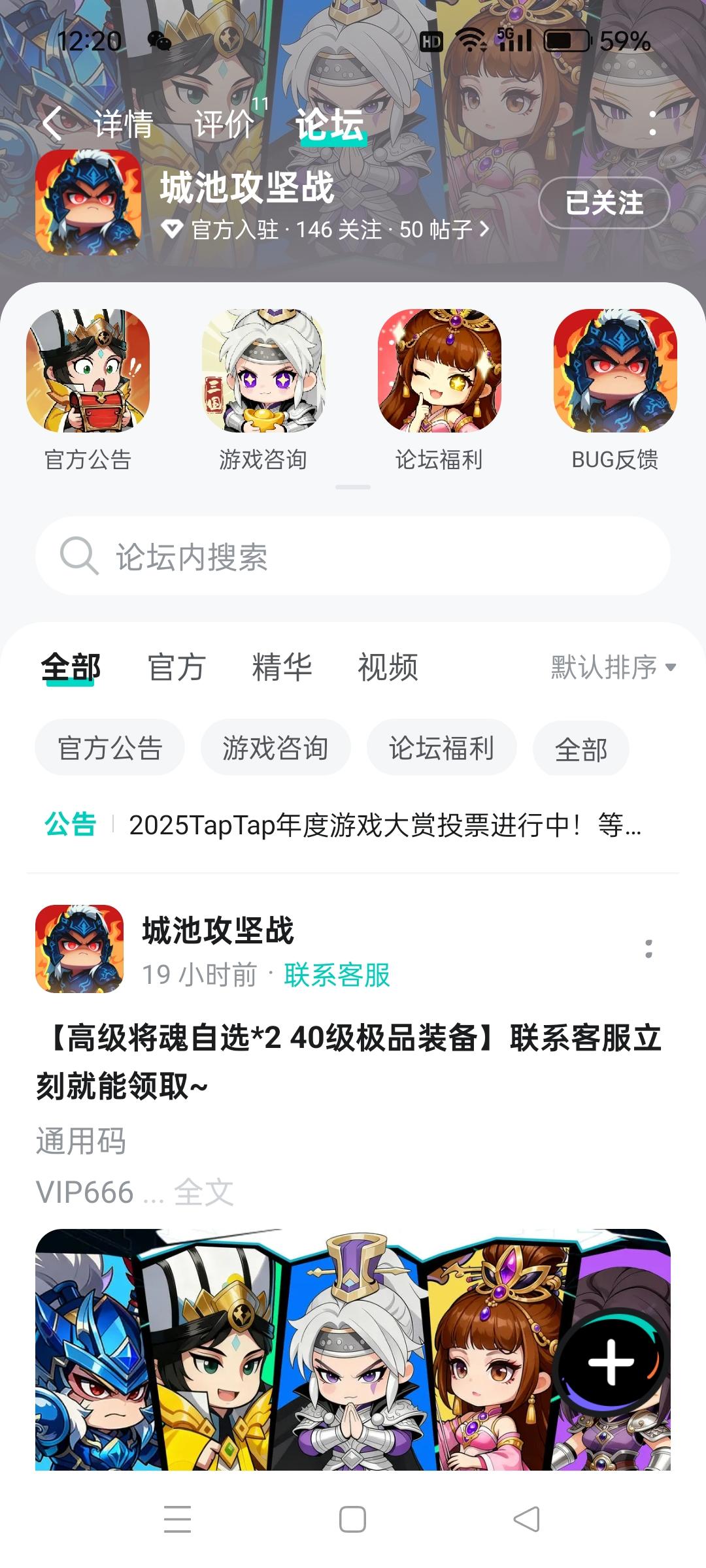Create a new post with the plus button

tap(611, 1362)
